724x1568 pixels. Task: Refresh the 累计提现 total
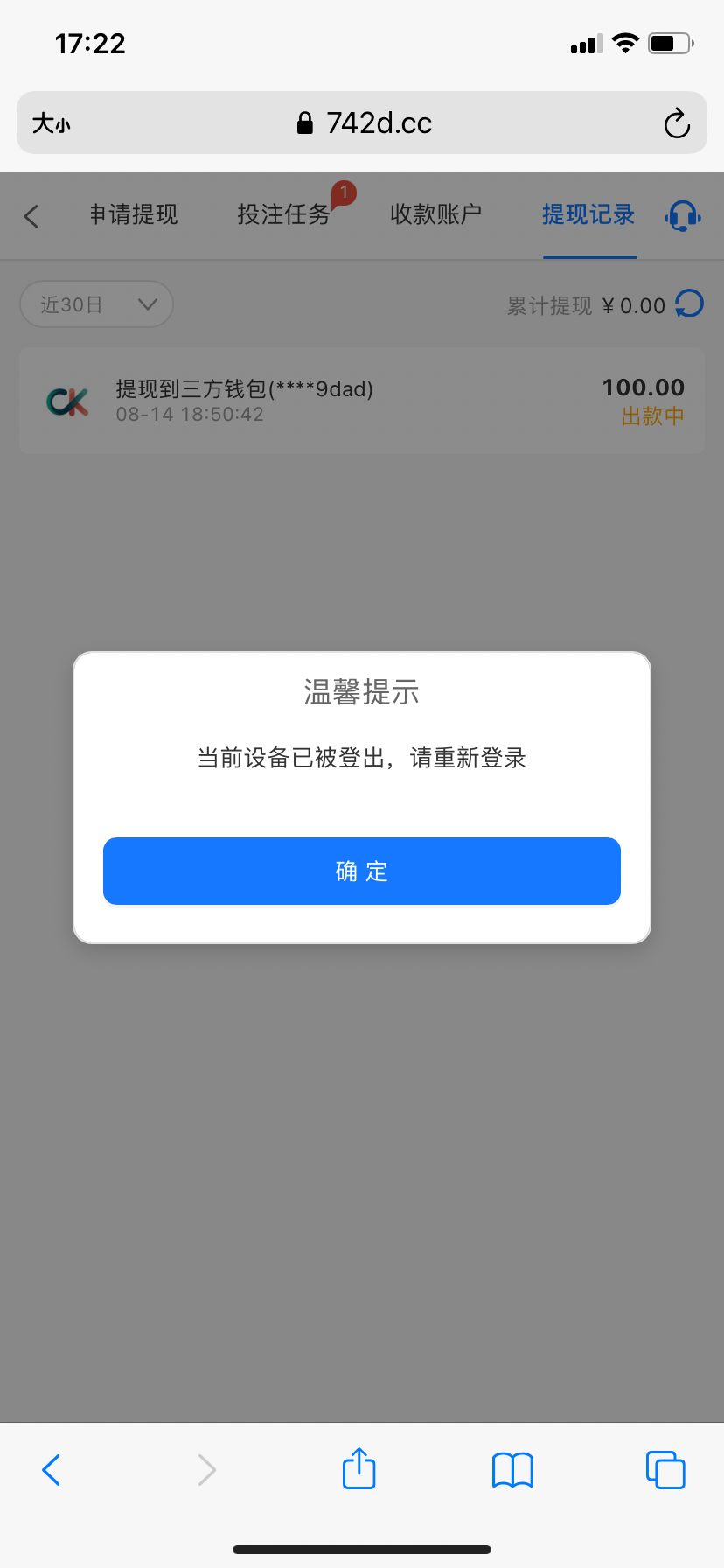pyautogui.click(x=689, y=304)
